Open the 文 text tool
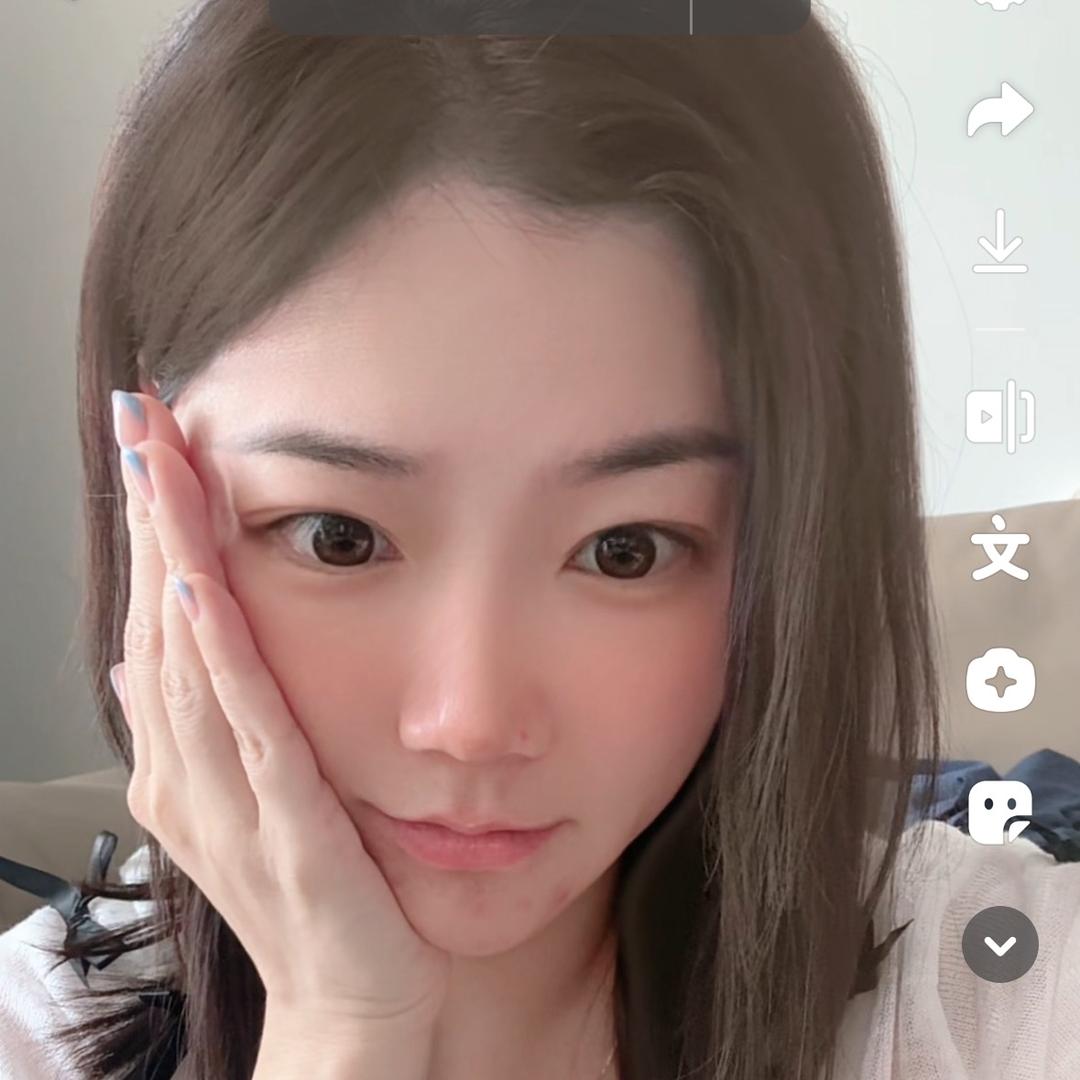 coord(1000,548)
